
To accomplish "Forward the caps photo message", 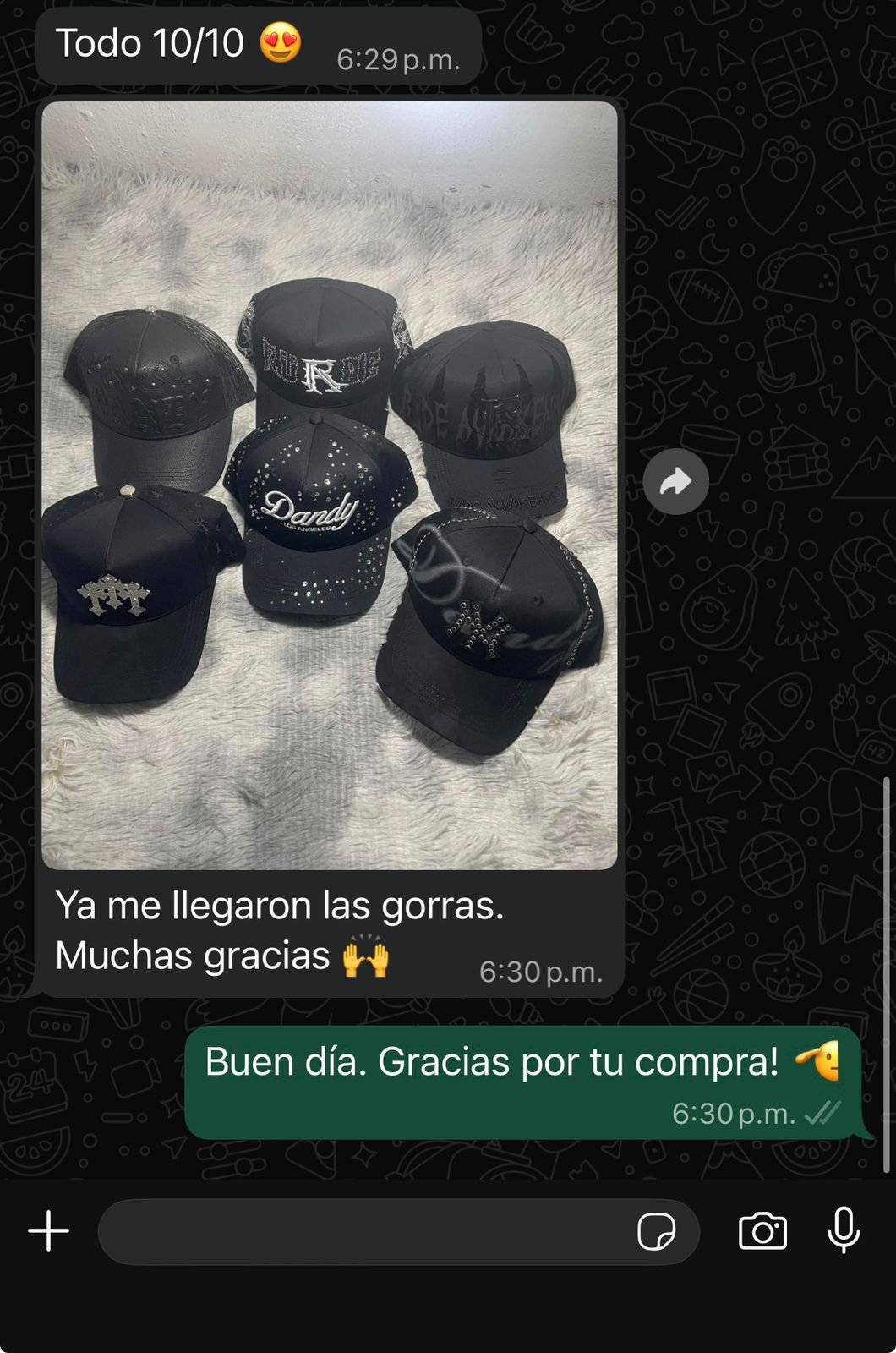I will pyautogui.click(x=675, y=482).
